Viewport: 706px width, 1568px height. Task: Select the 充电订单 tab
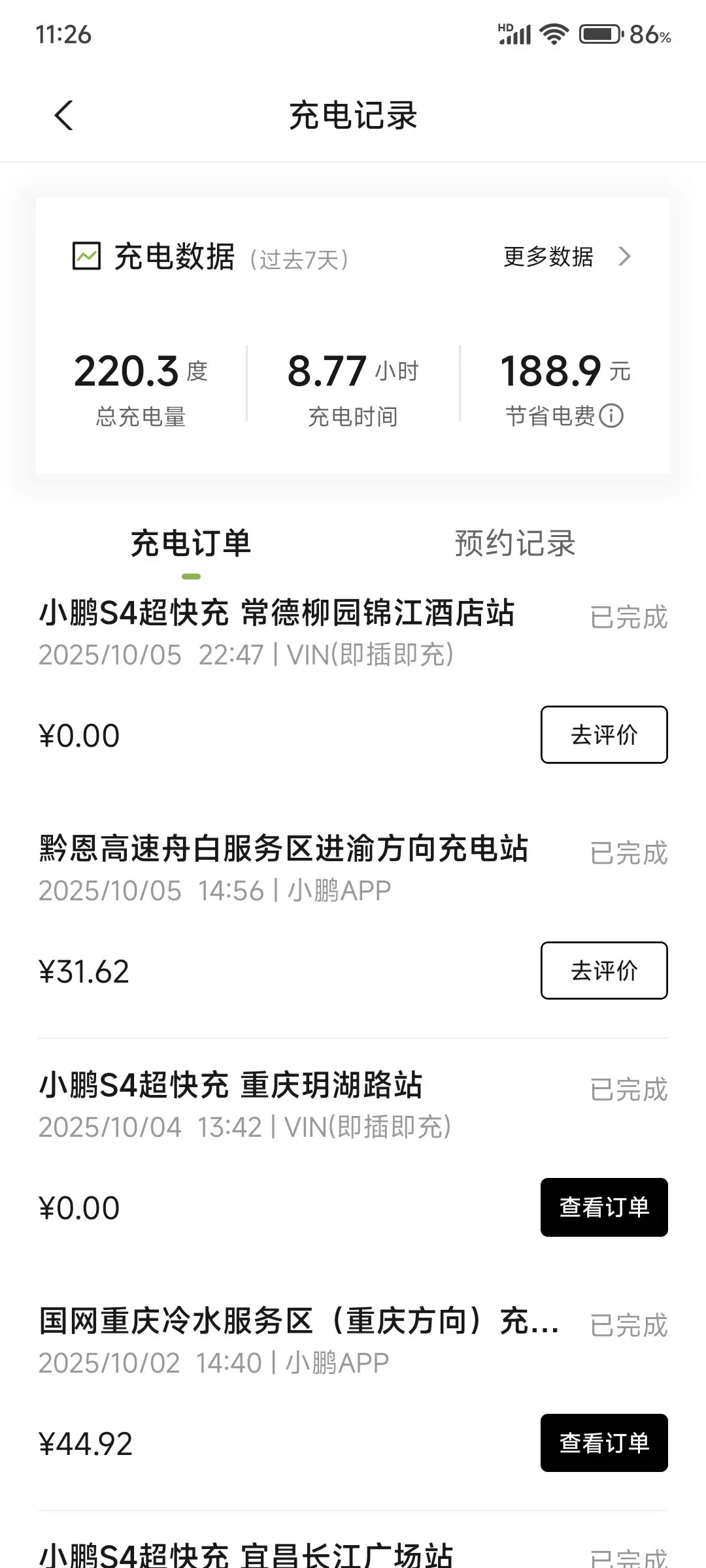tap(191, 544)
